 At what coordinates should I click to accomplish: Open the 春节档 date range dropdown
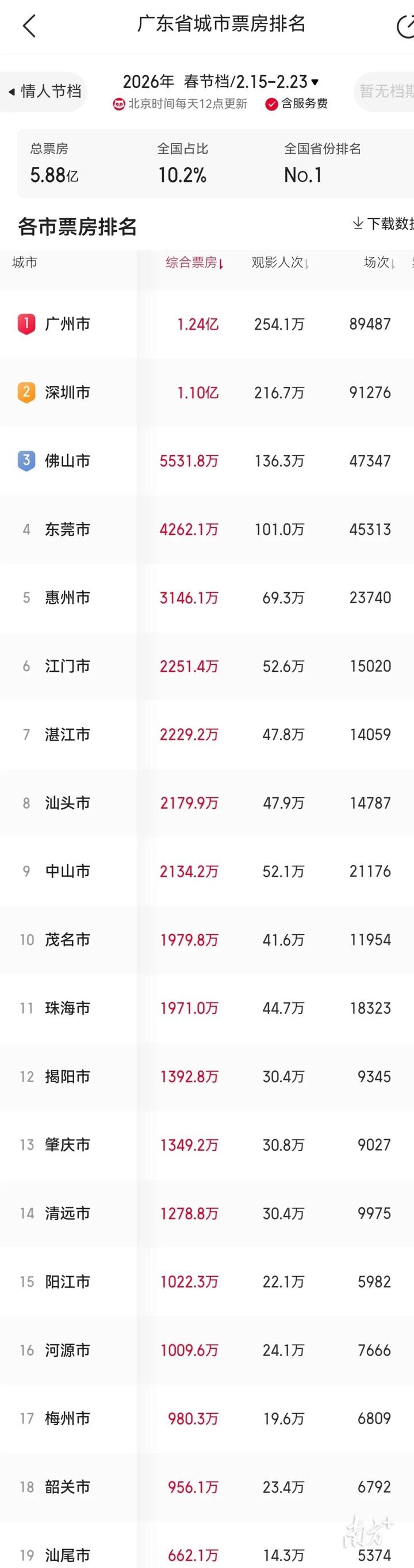(221, 82)
